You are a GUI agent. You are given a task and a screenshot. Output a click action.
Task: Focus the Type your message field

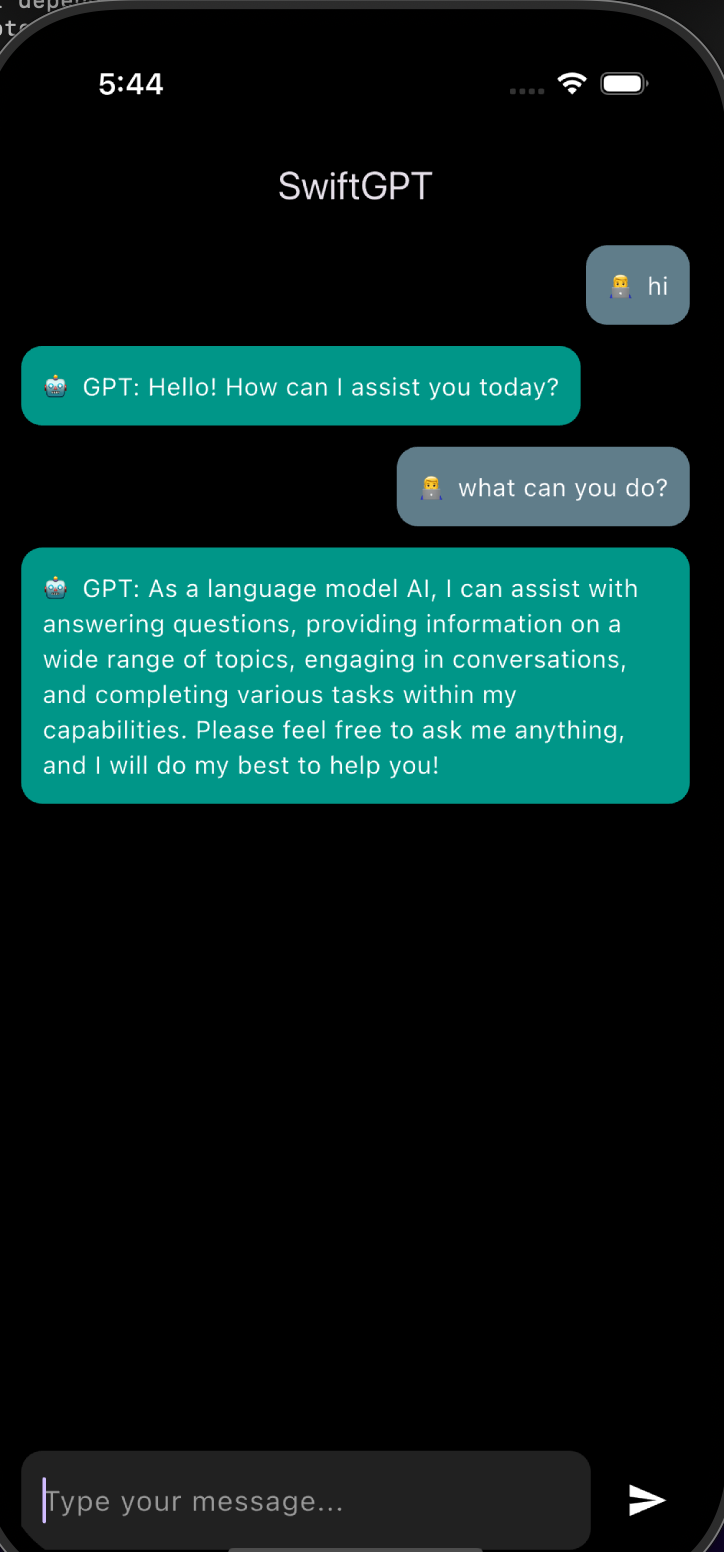[x=305, y=1500]
